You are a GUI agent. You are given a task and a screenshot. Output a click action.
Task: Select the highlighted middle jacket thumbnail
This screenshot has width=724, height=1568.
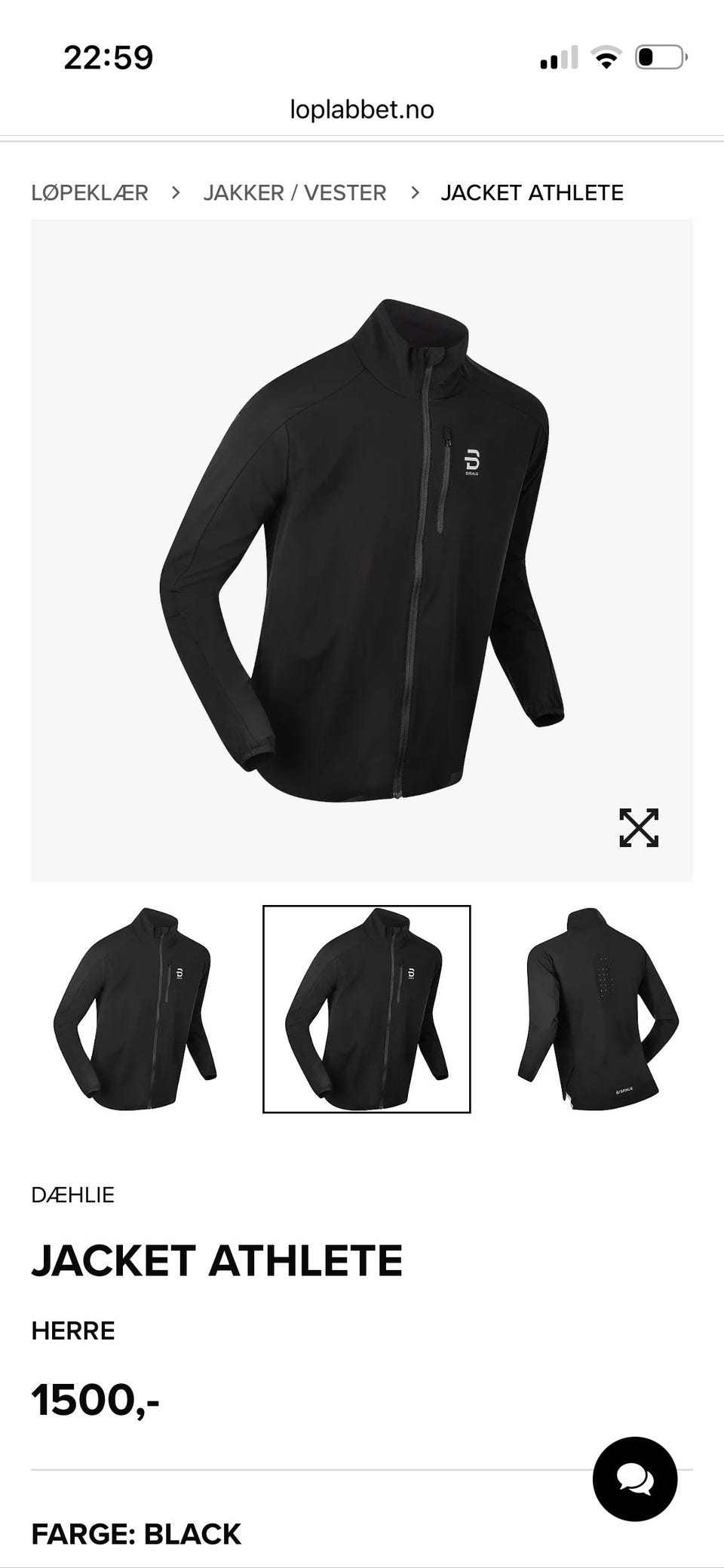pos(367,1009)
